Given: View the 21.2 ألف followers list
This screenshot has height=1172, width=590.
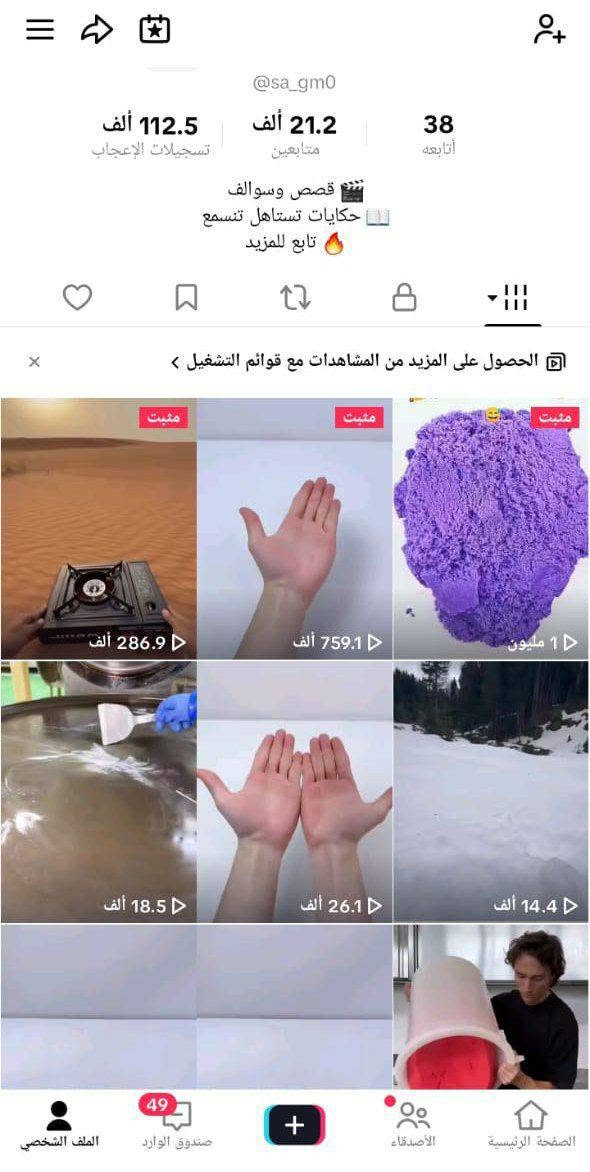Looking at the screenshot, I should point(295,135).
